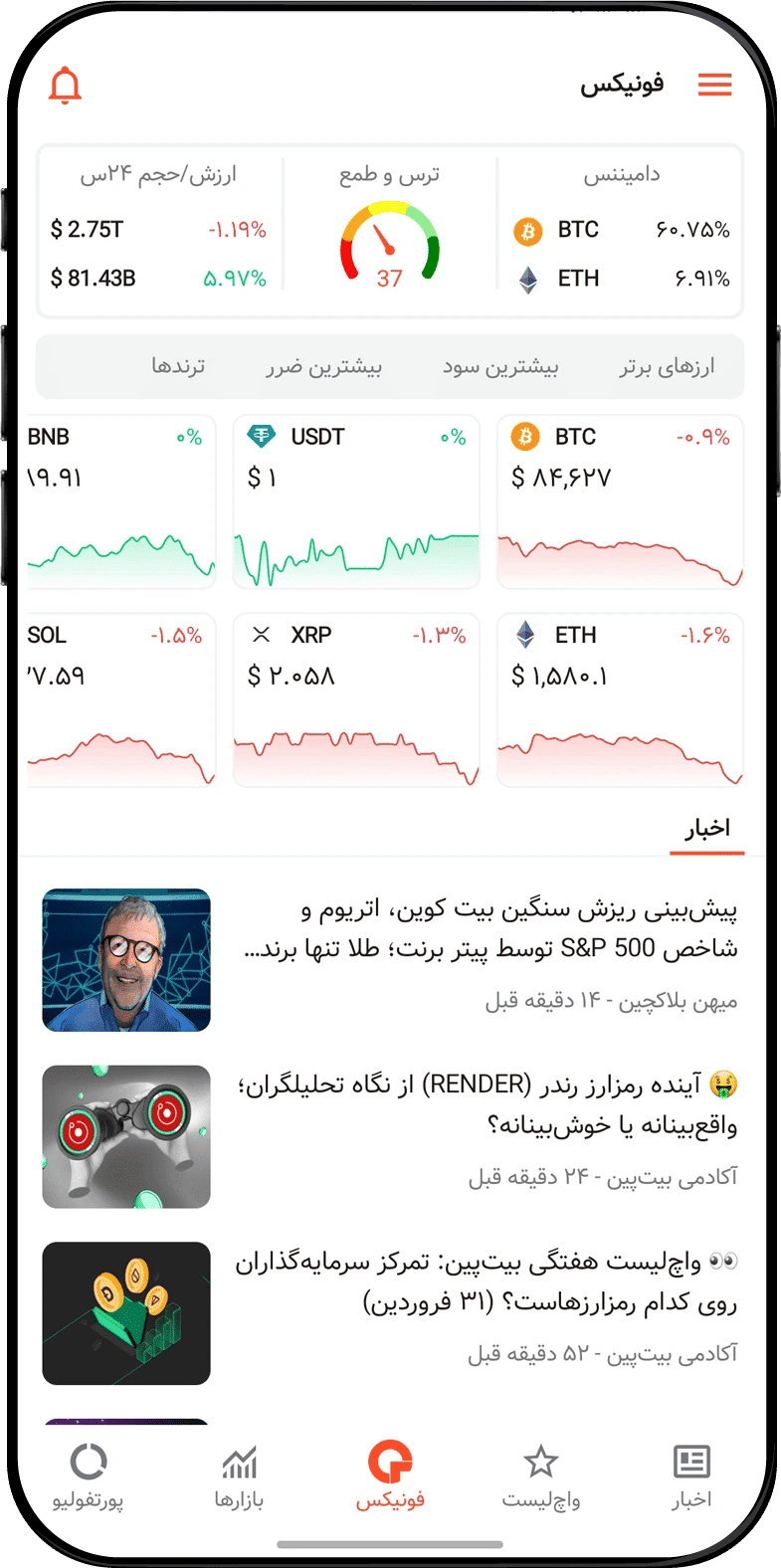The height and width of the screenshot is (1568, 781).
Task: Switch to ارزهای برتر tab
Action: [667, 367]
